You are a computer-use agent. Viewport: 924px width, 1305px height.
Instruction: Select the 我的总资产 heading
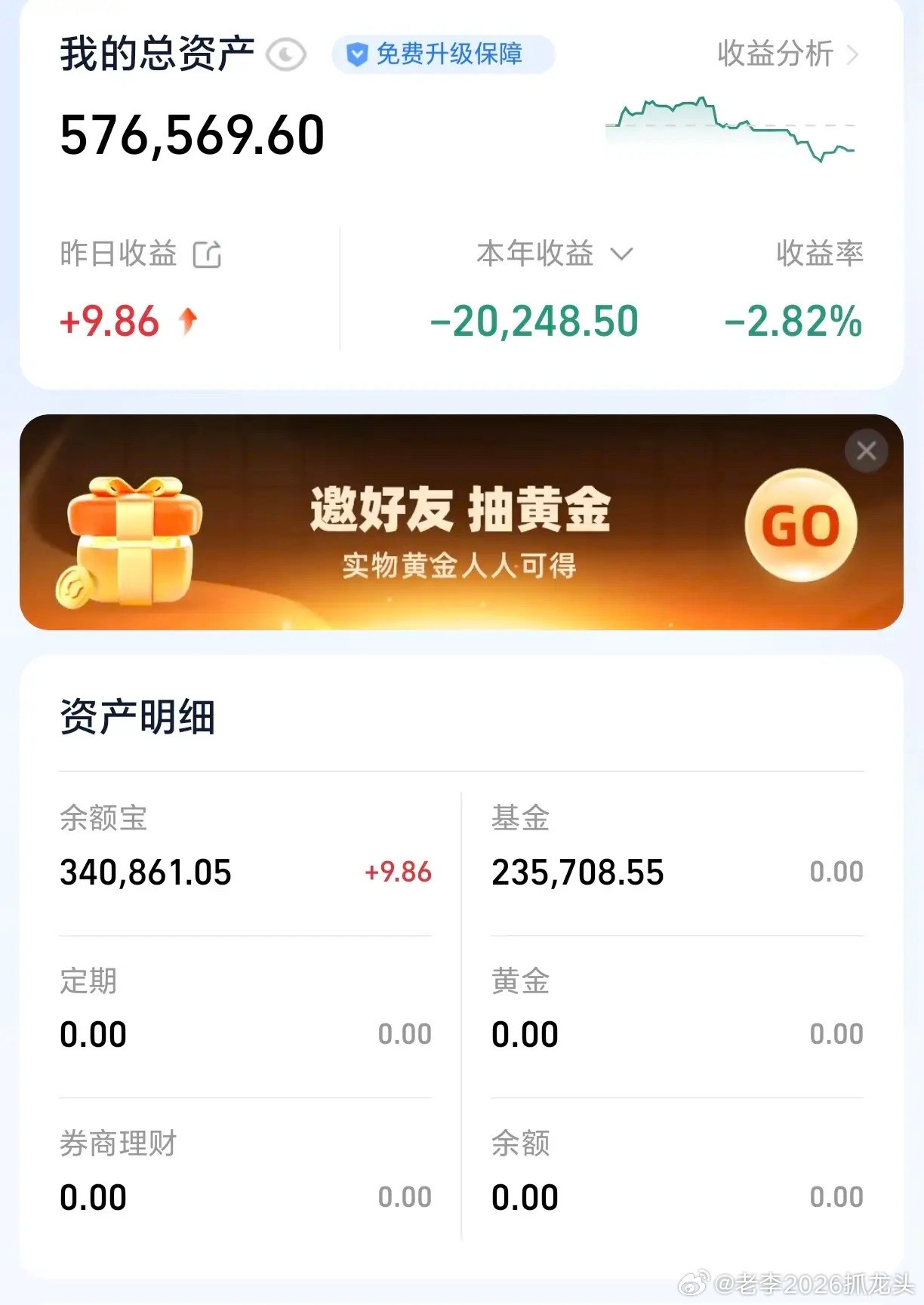pyautogui.click(x=156, y=53)
